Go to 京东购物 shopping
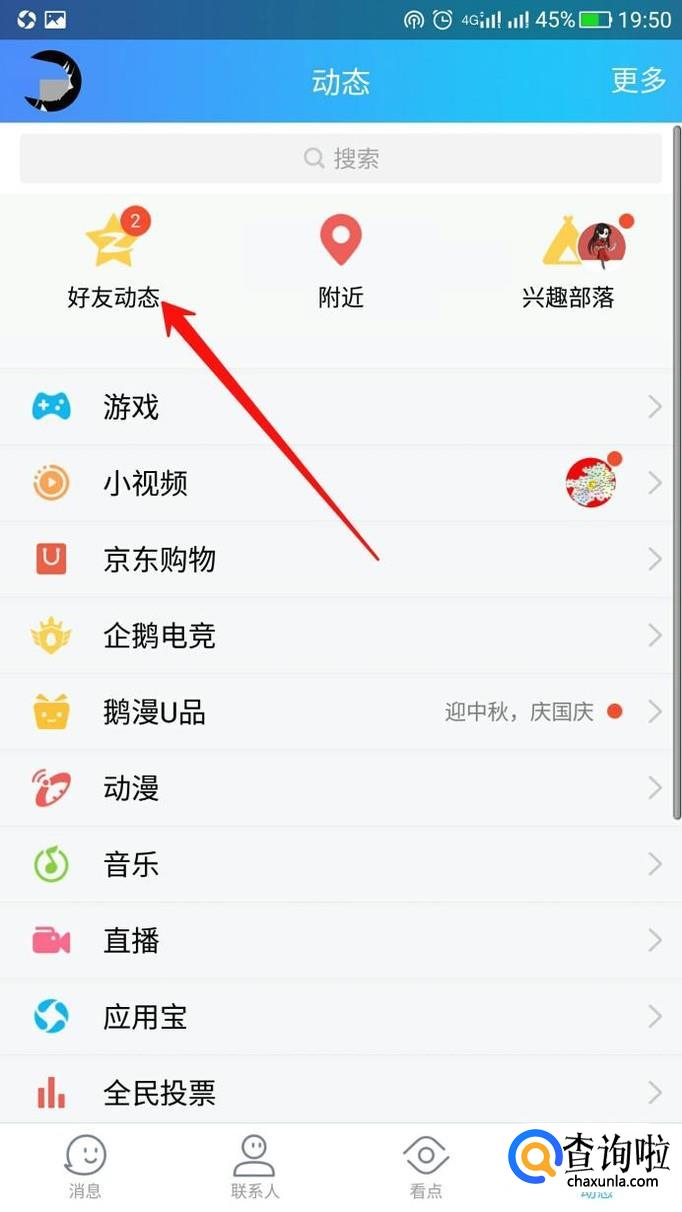The height and width of the screenshot is (1212, 682). coord(340,560)
